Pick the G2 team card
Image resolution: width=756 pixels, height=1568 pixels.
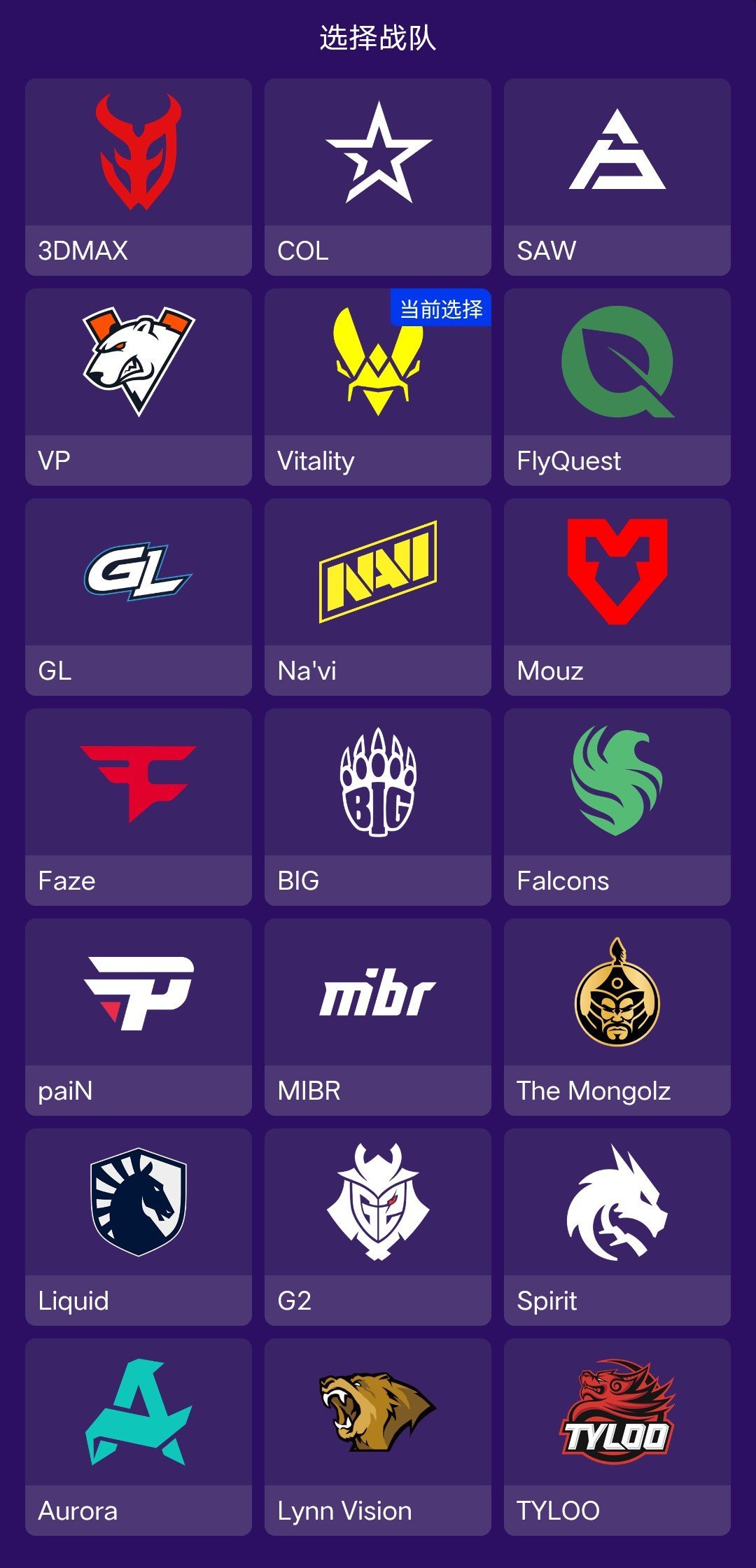(x=378, y=1226)
